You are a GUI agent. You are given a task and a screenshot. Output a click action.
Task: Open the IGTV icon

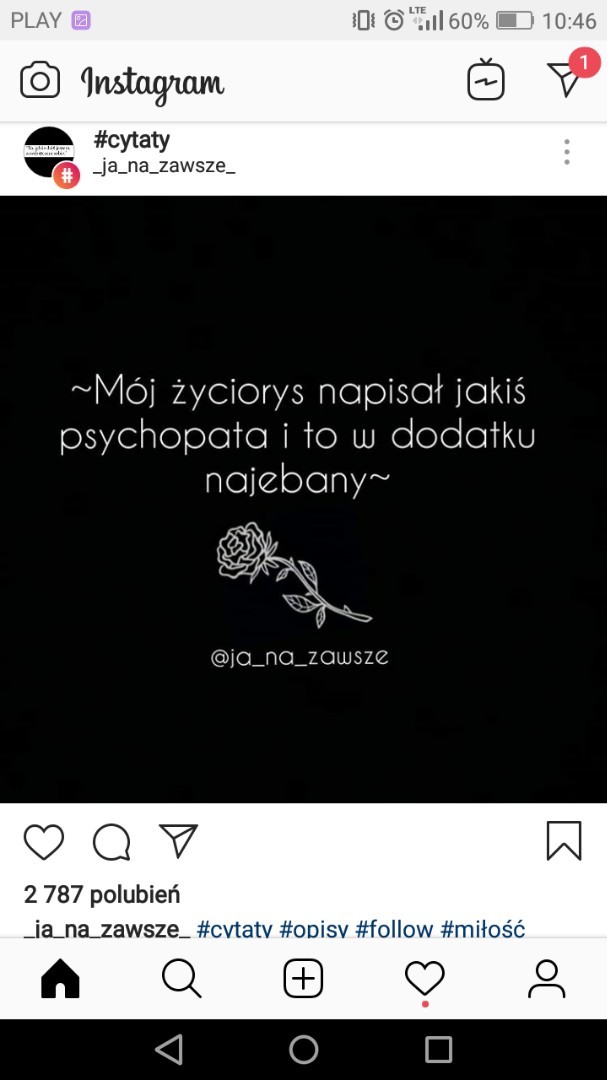[486, 80]
